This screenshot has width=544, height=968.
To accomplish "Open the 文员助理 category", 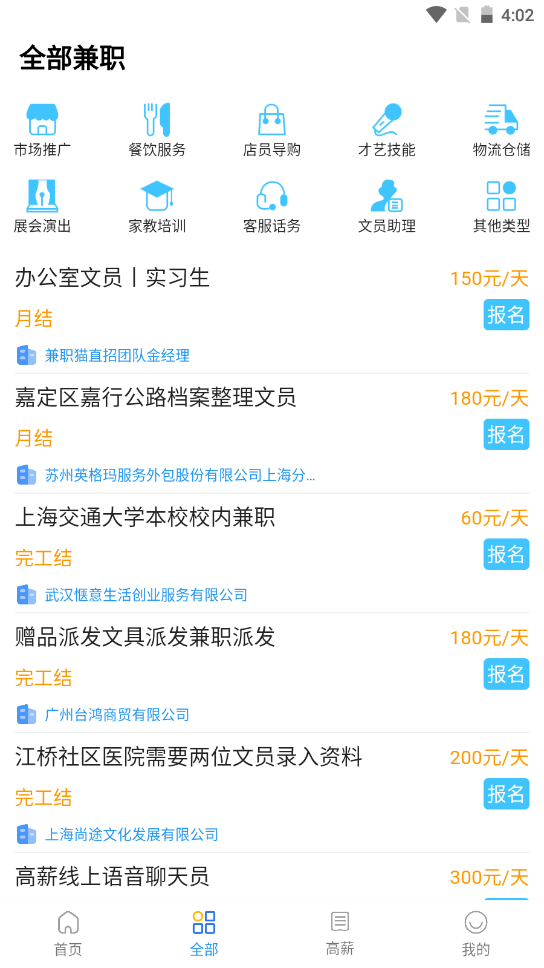I will 387,206.
